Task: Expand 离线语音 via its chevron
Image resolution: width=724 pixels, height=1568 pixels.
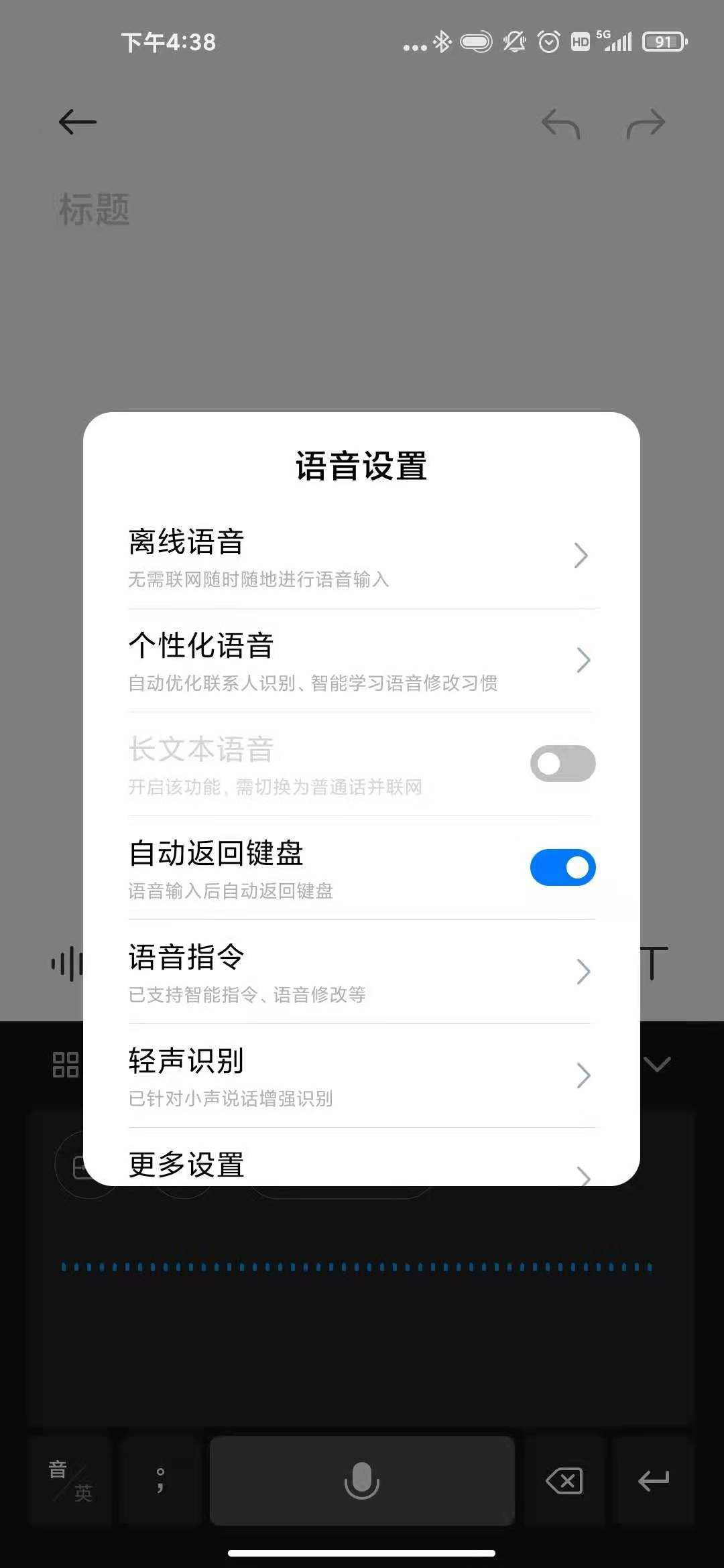Action: coord(582,556)
